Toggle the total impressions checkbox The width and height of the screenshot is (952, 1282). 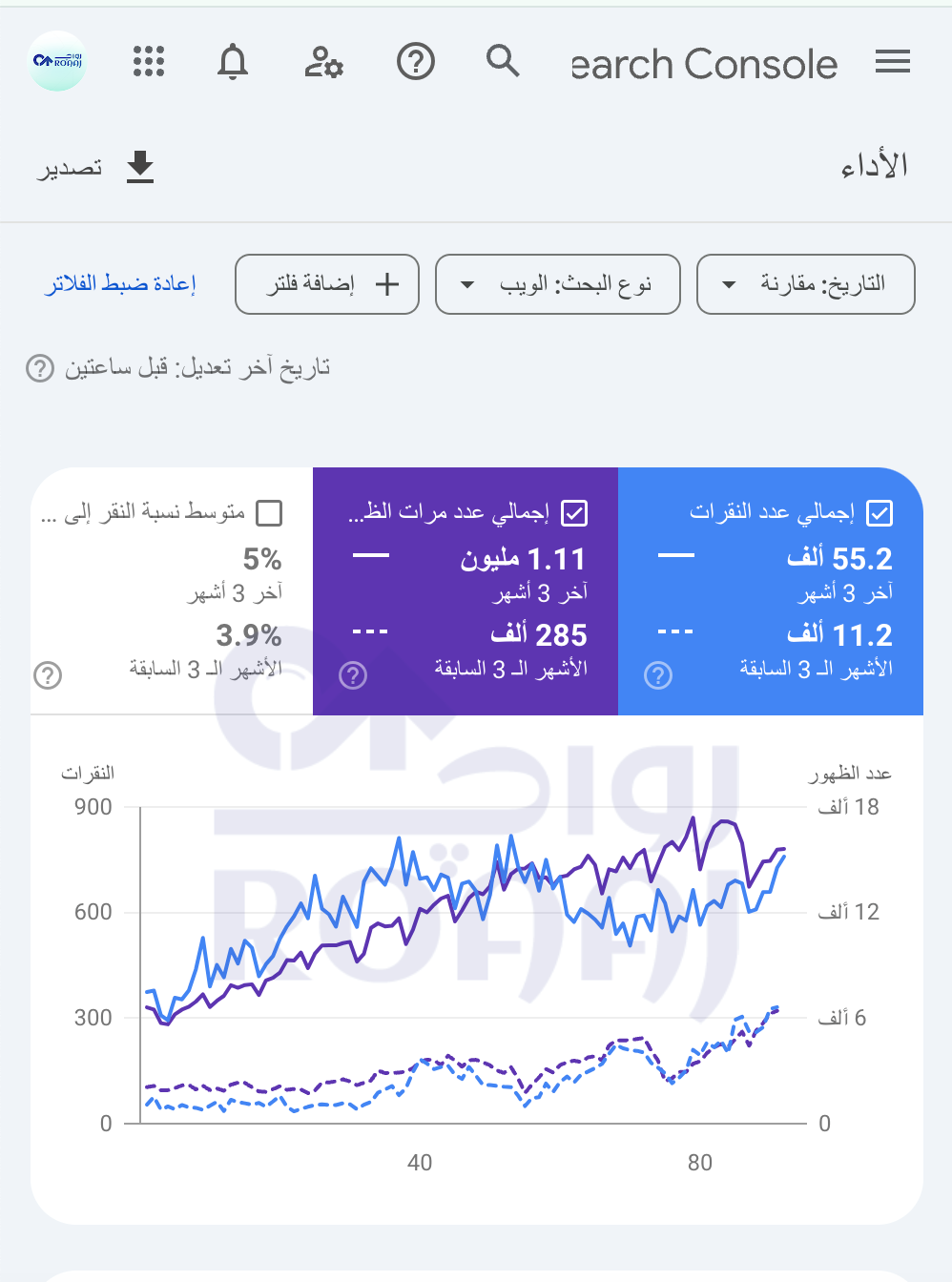tap(574, 513)
